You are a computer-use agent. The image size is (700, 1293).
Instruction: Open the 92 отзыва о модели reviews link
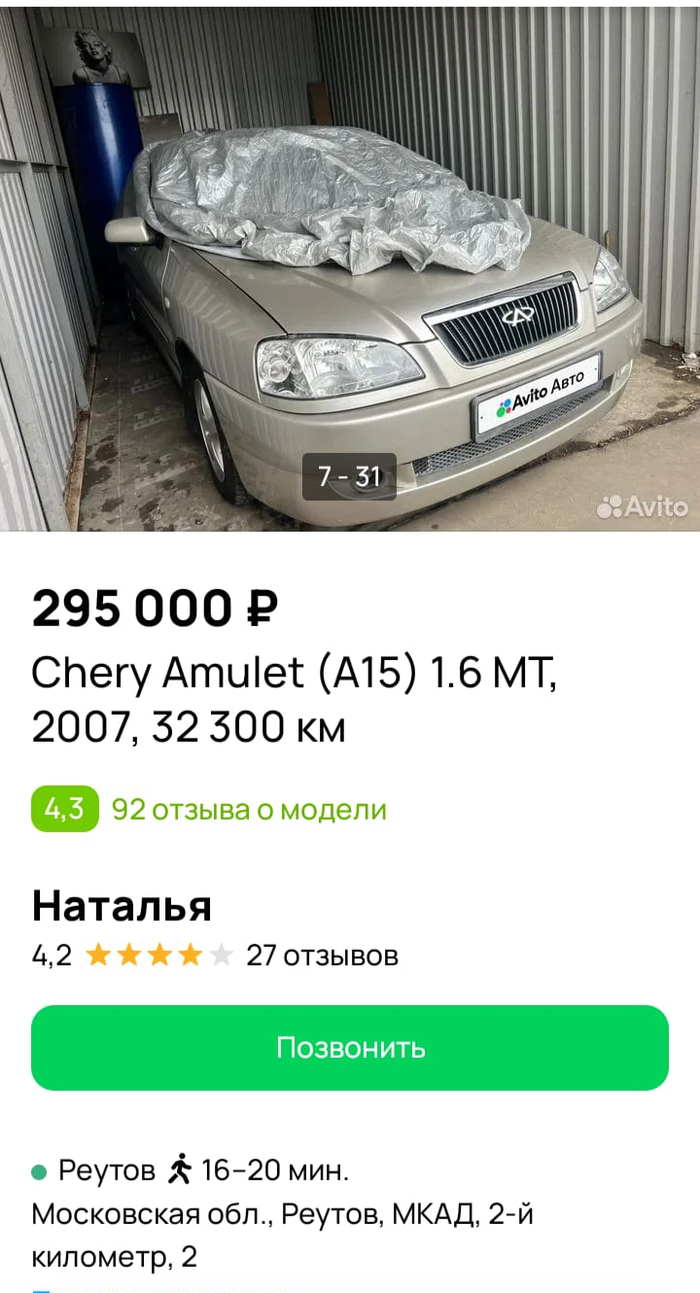tap(248, 809)
